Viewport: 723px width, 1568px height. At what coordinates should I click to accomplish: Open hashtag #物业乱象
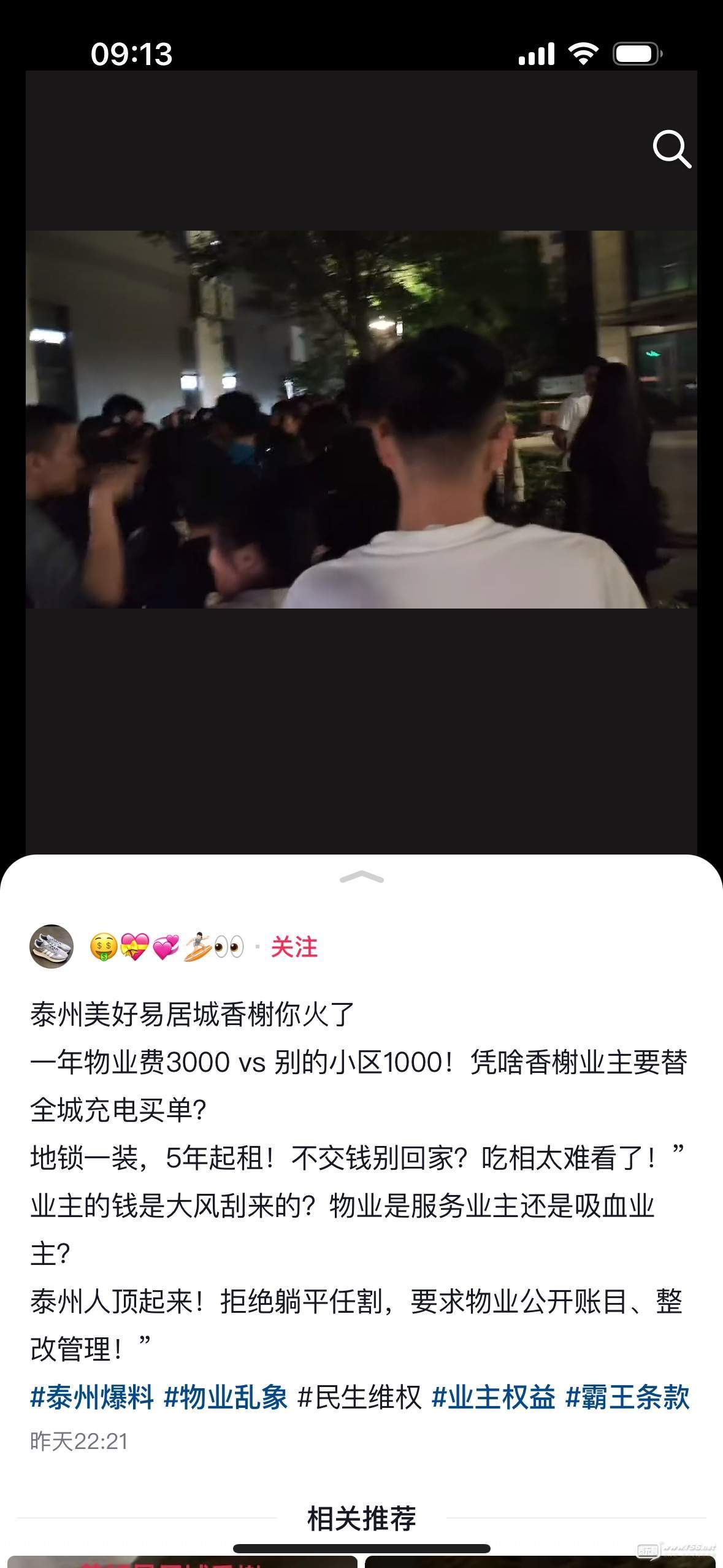click(x=226, y=1397)
